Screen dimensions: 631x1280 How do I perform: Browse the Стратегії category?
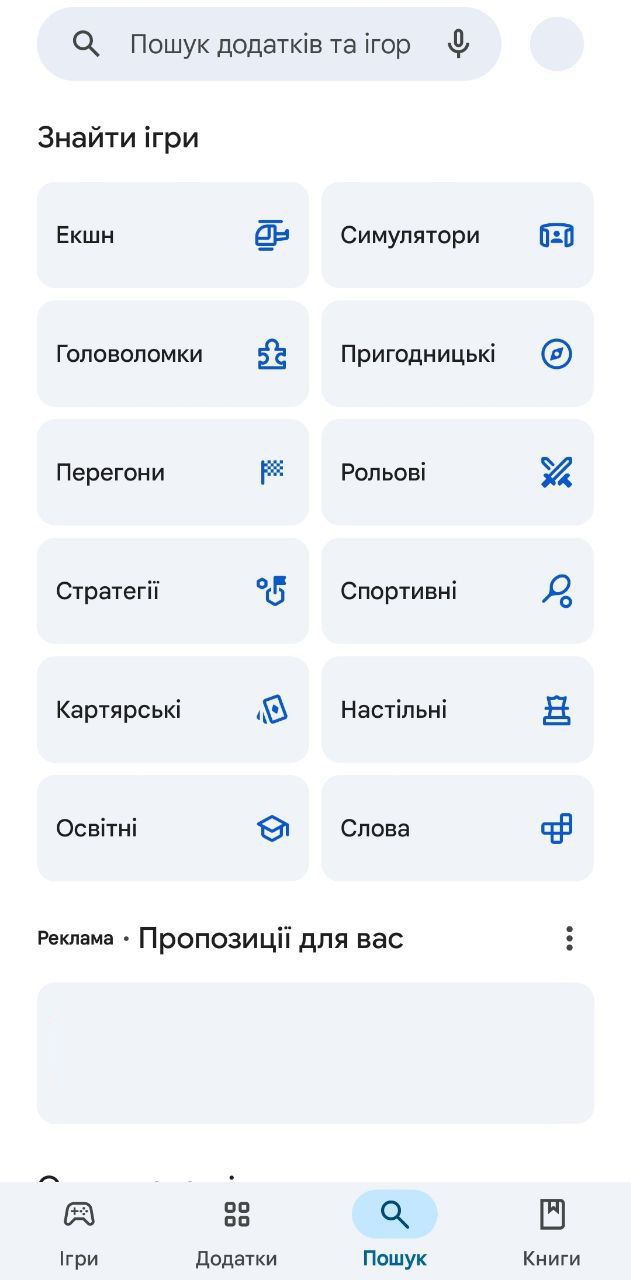[x=173, y=591]
